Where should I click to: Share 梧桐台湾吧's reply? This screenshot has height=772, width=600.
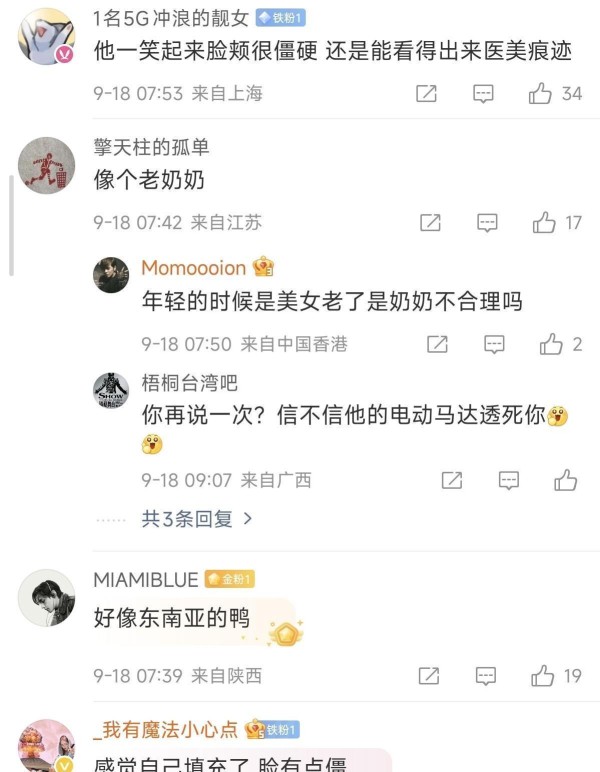[452, 480]
